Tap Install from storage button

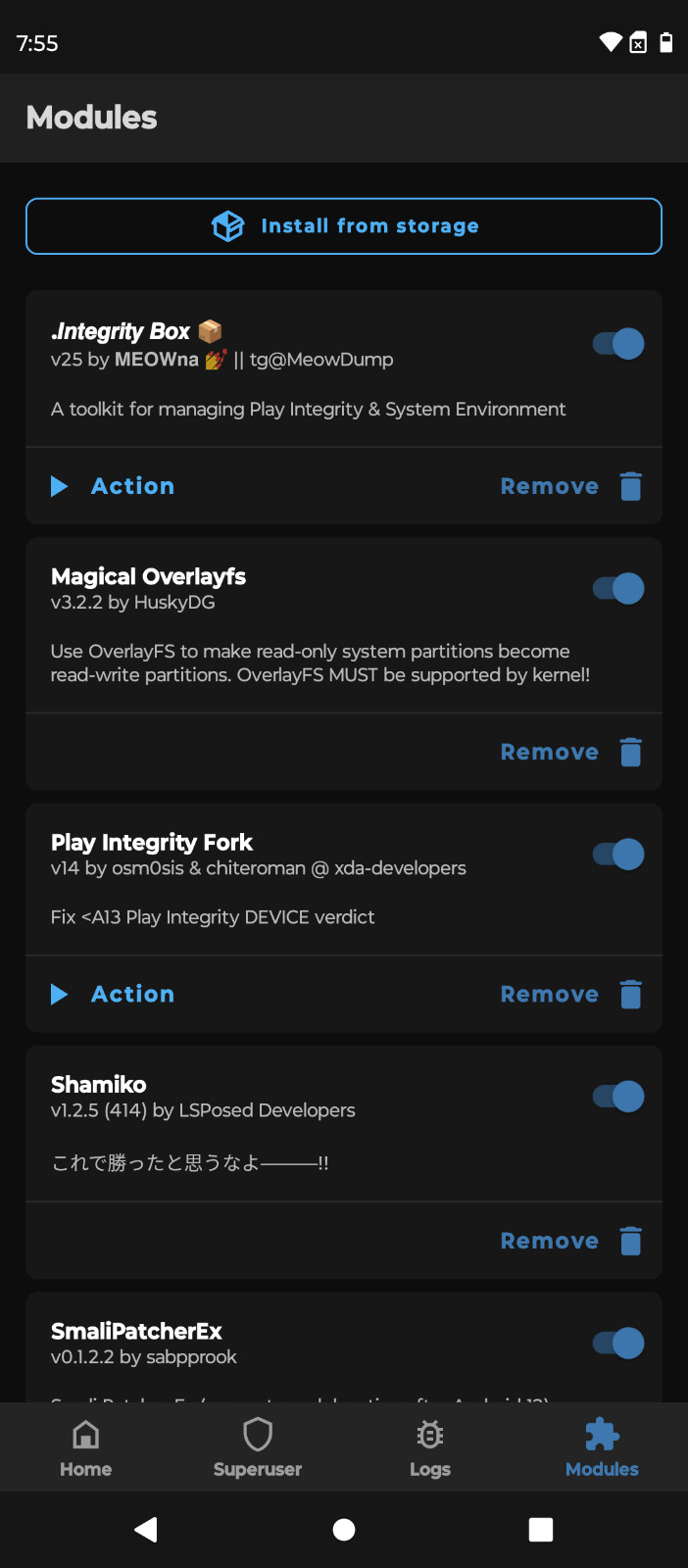click(x=344, y=226)
